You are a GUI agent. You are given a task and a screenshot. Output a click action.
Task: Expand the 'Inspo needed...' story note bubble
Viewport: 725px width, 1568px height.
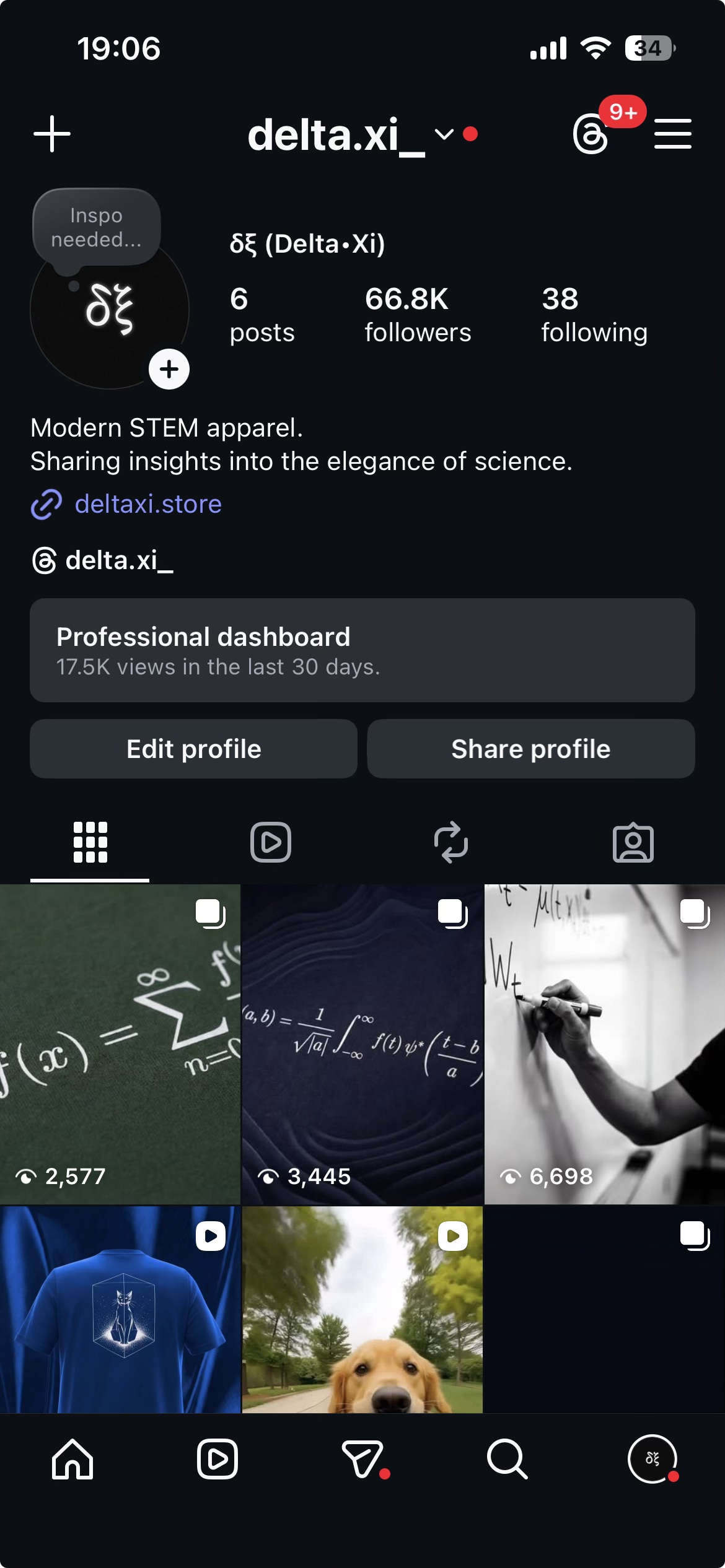96,227
